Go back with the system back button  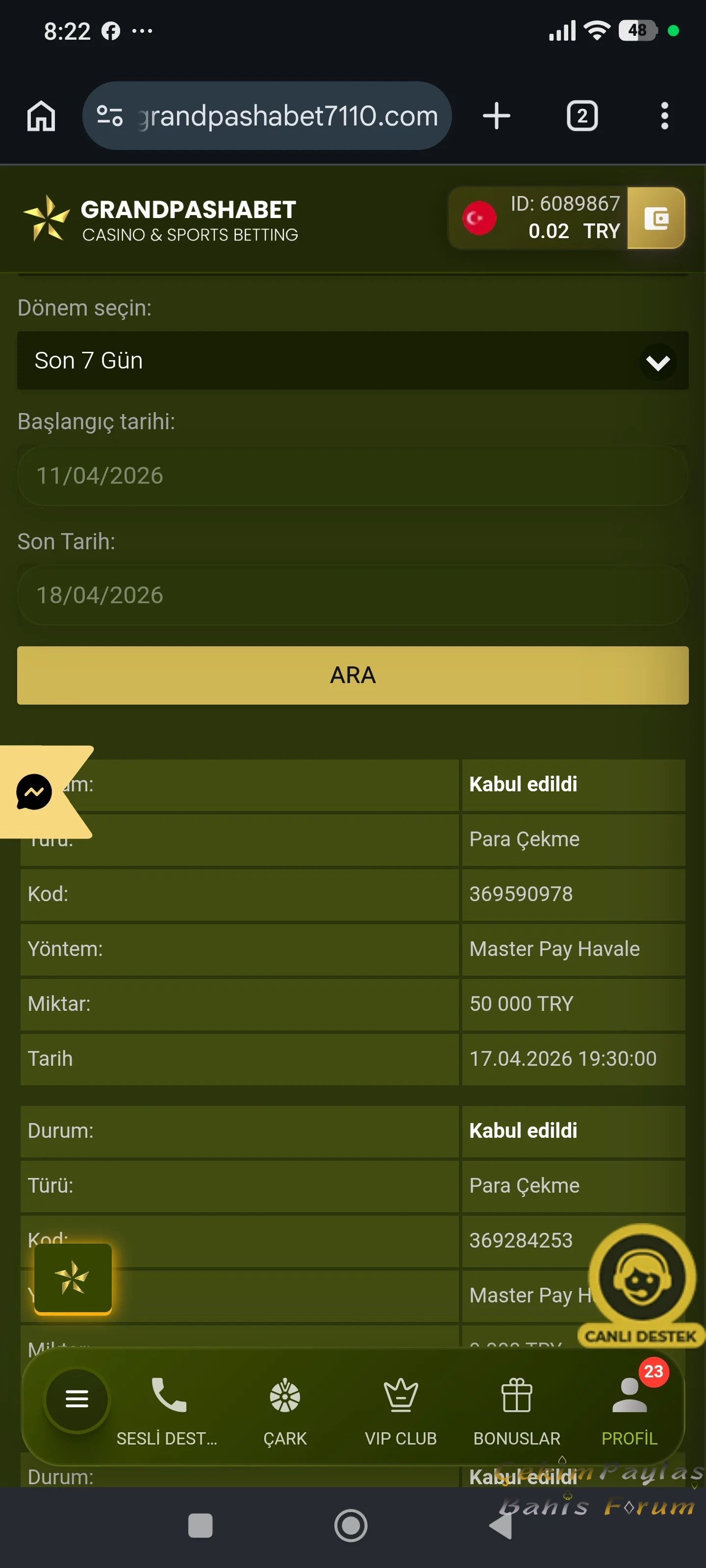pos(501,1526)
